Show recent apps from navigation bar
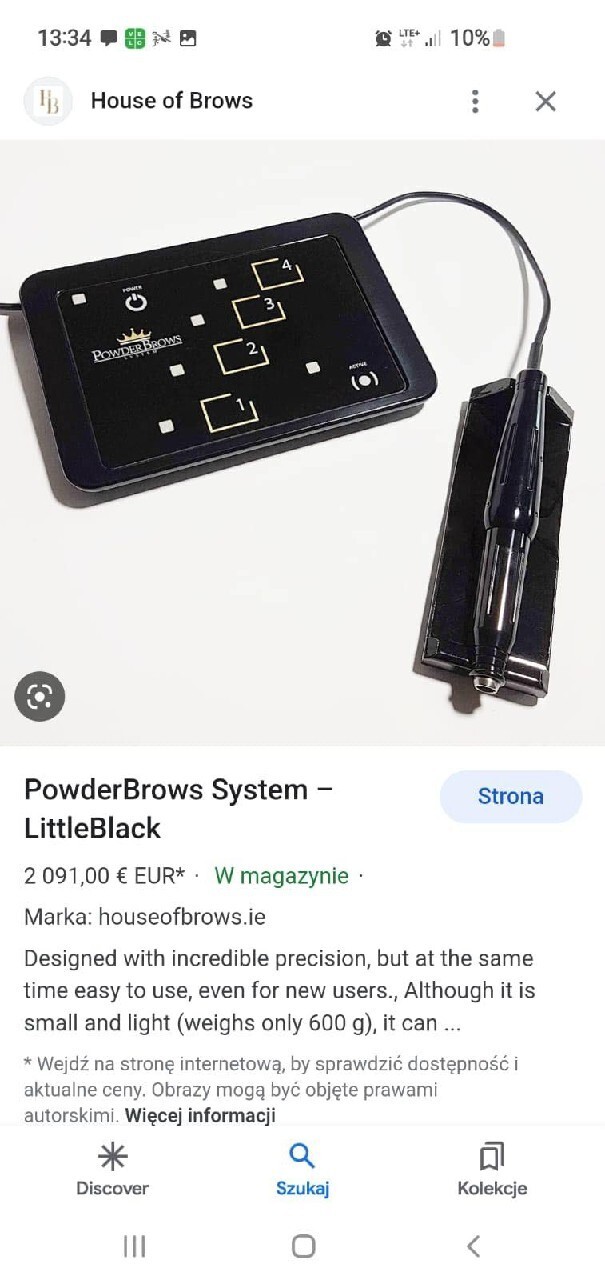 [x=134, y=1245]
